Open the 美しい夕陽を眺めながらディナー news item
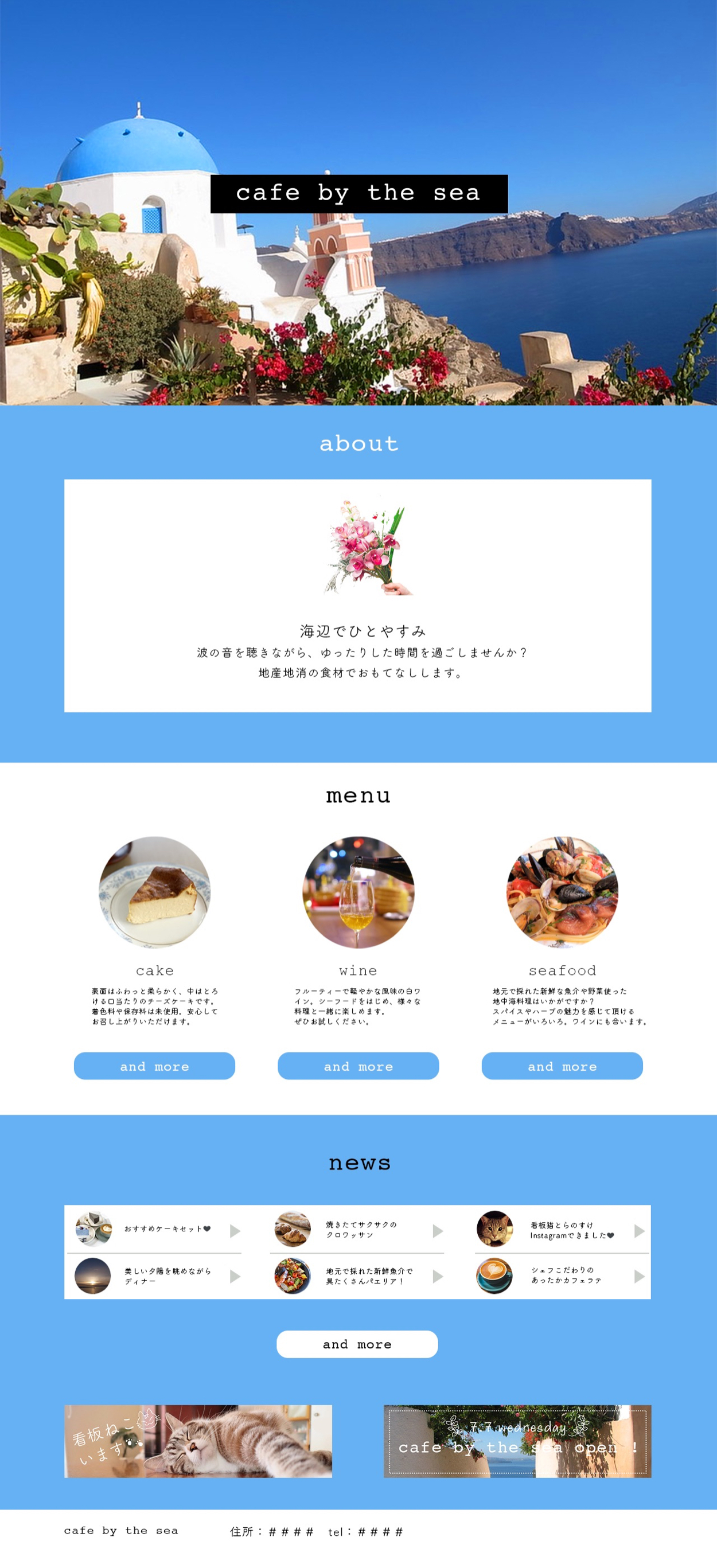The width and height of the screenshot is (717, 1568). point(158,1275)
